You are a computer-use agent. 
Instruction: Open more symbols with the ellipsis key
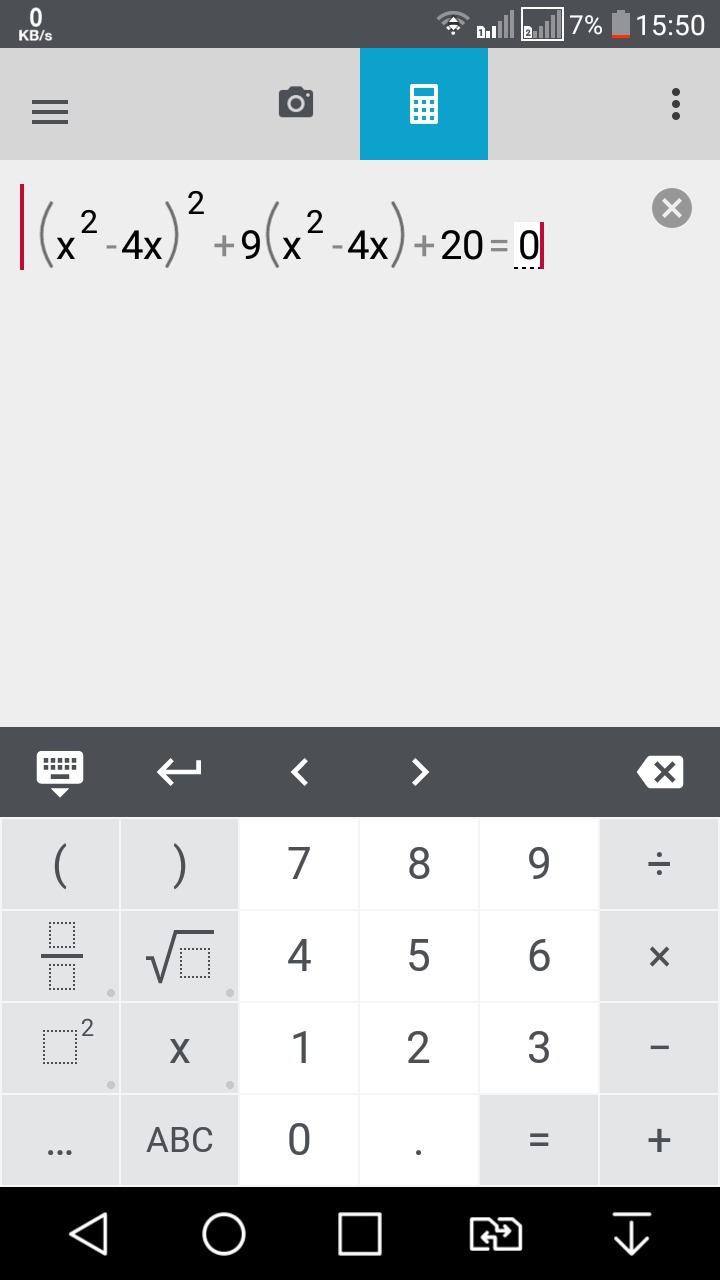point(60,1140)
